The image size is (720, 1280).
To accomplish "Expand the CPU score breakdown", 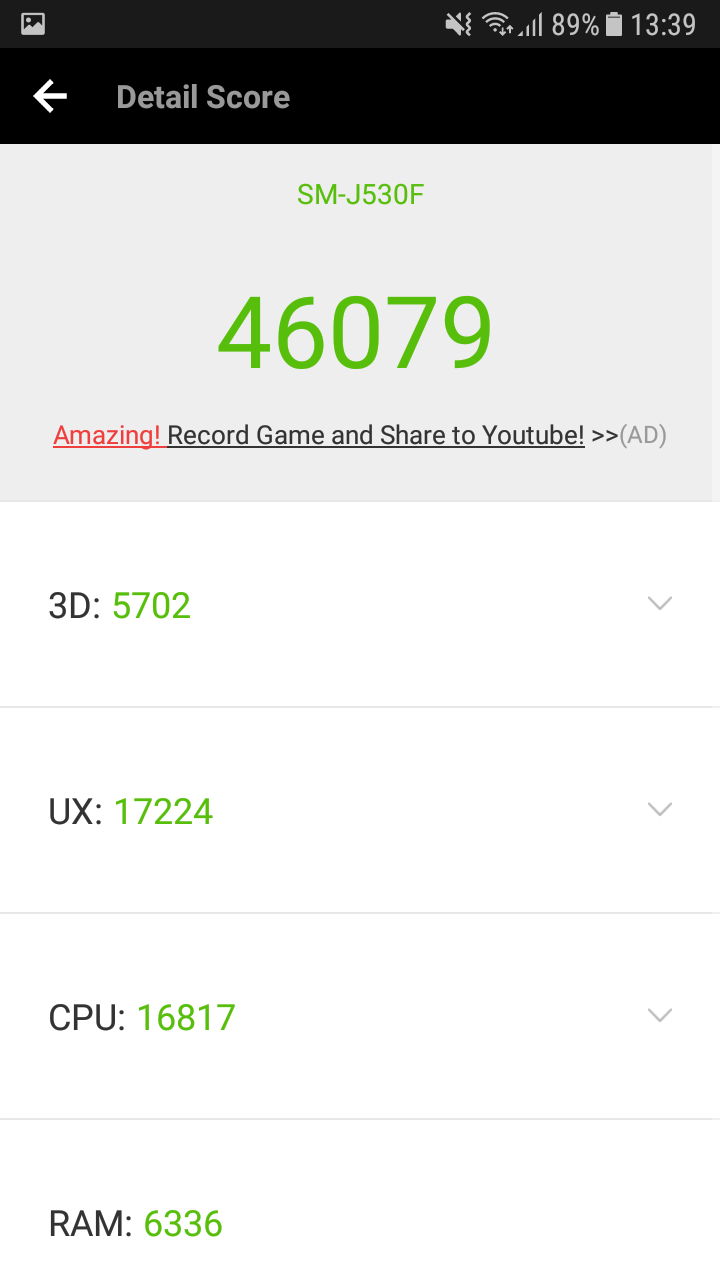I will pyautogui.click(x=360, y=1017).
